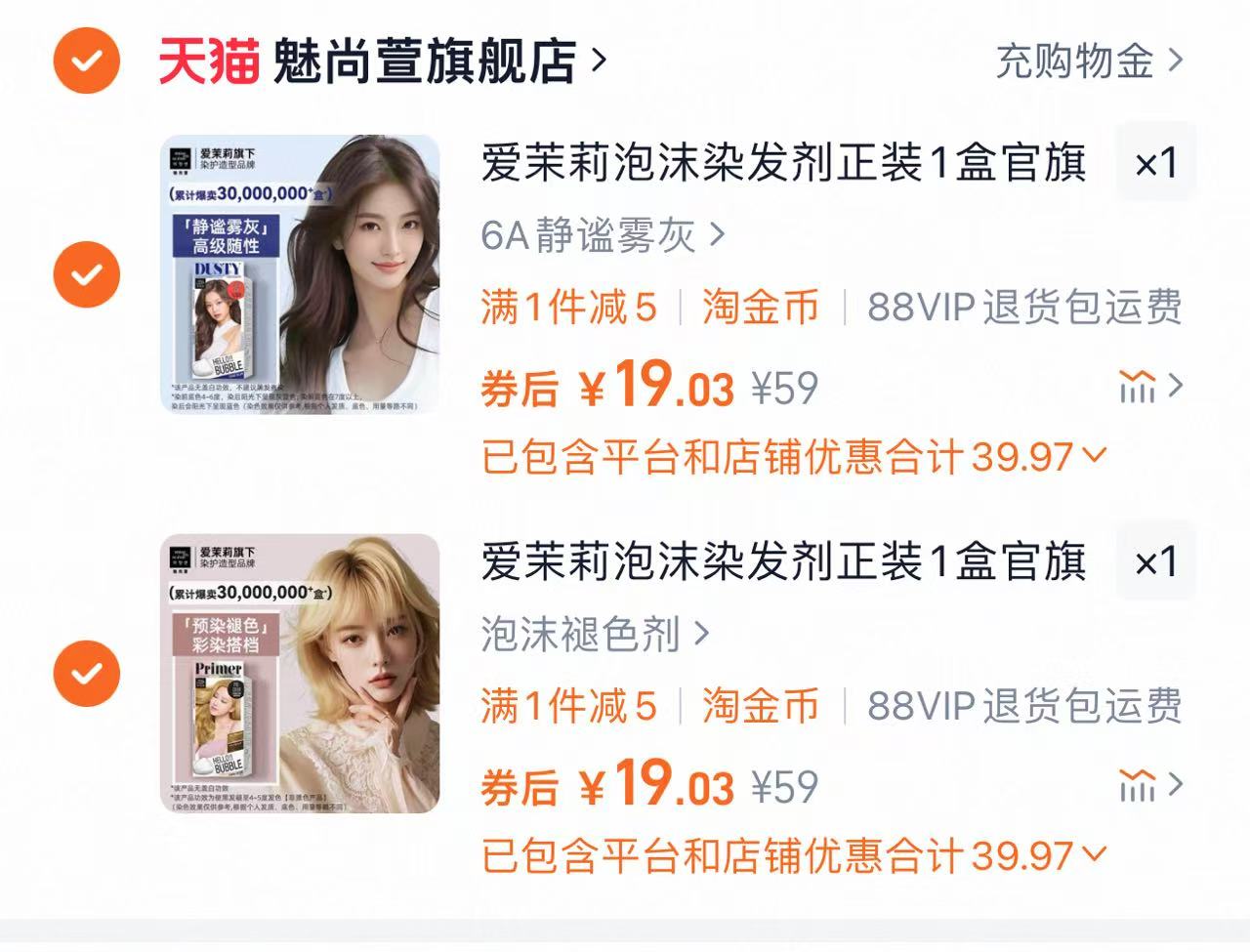Adjust the quantity ×1 for the 6A静谧雾灰 item
Viewport: 1250px width, 952px height.
click(x=1155, y=163)
